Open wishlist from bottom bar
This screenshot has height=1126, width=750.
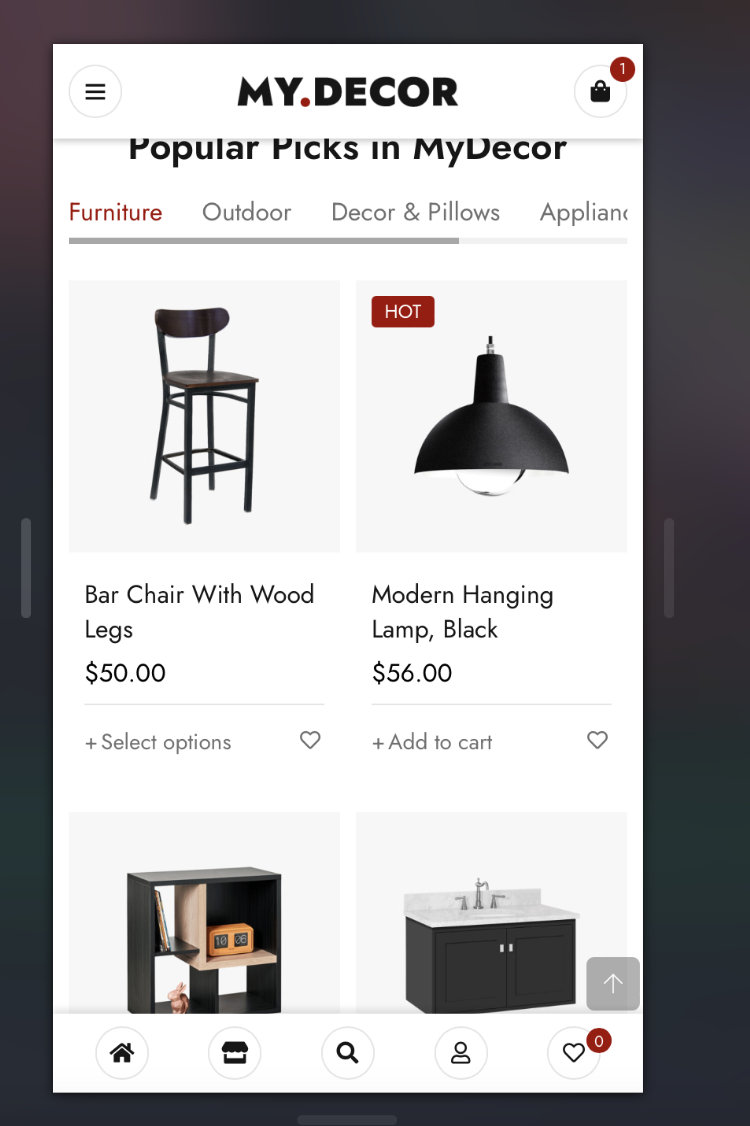click(x=574, y=1053)
